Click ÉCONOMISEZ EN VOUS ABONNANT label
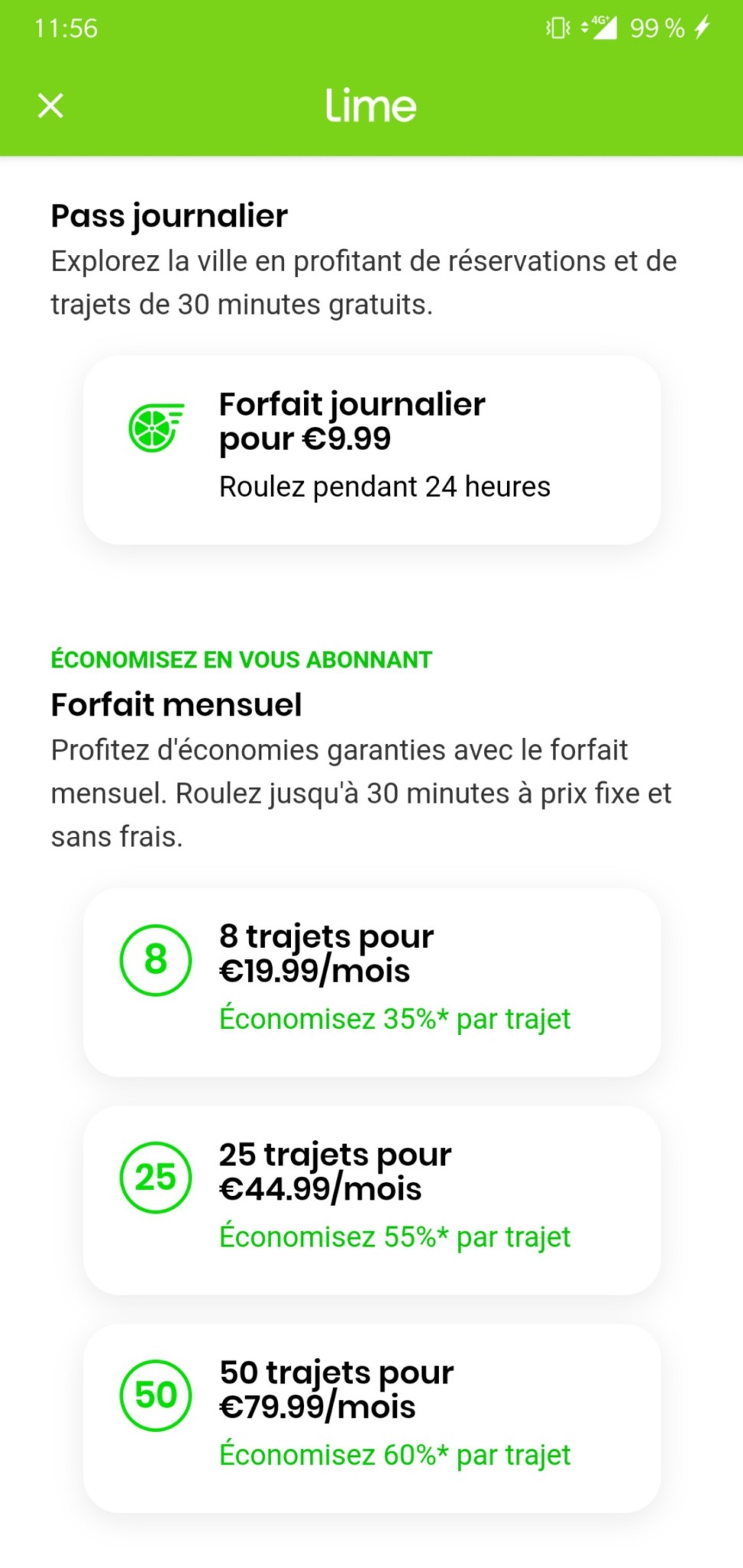 241,658
